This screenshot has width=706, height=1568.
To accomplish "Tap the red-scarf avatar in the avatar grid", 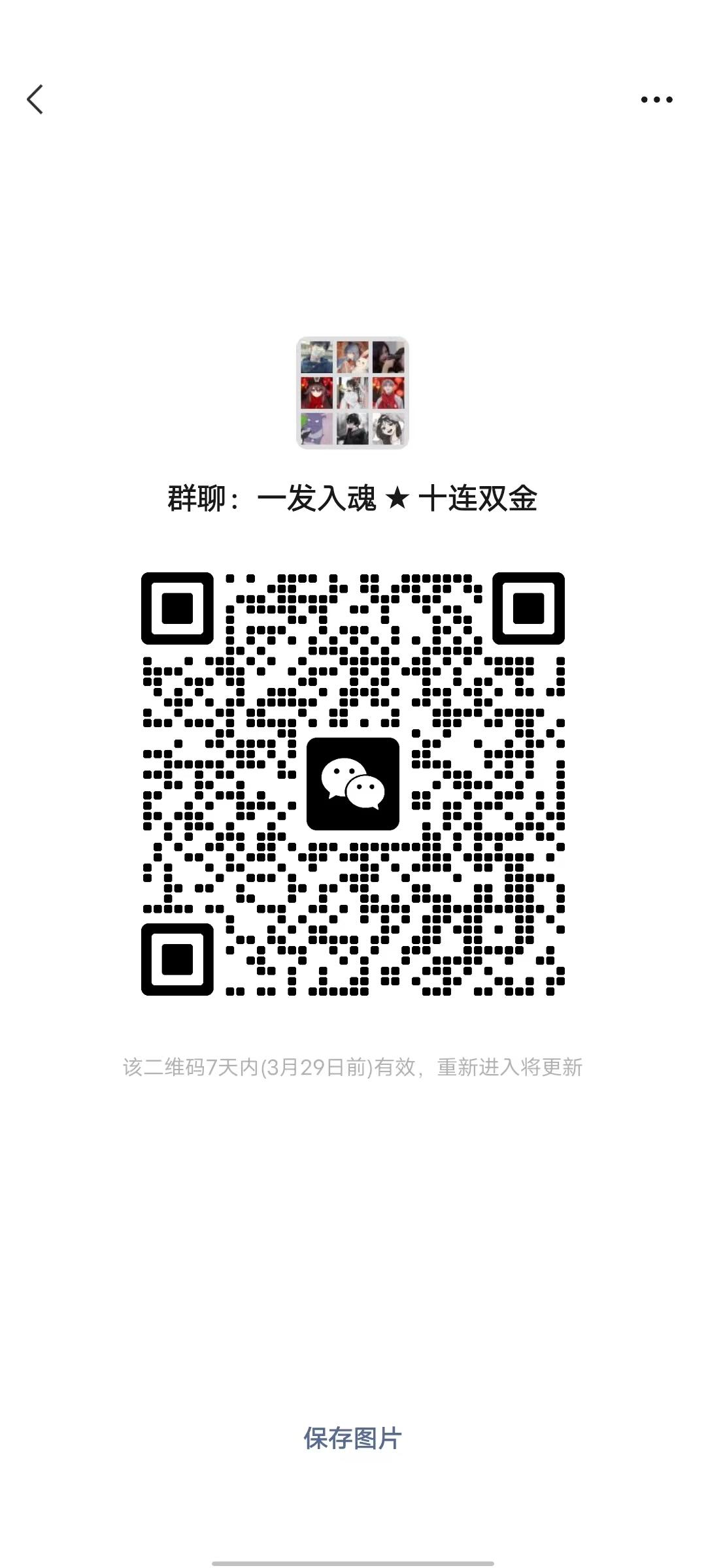I will 390,393.
